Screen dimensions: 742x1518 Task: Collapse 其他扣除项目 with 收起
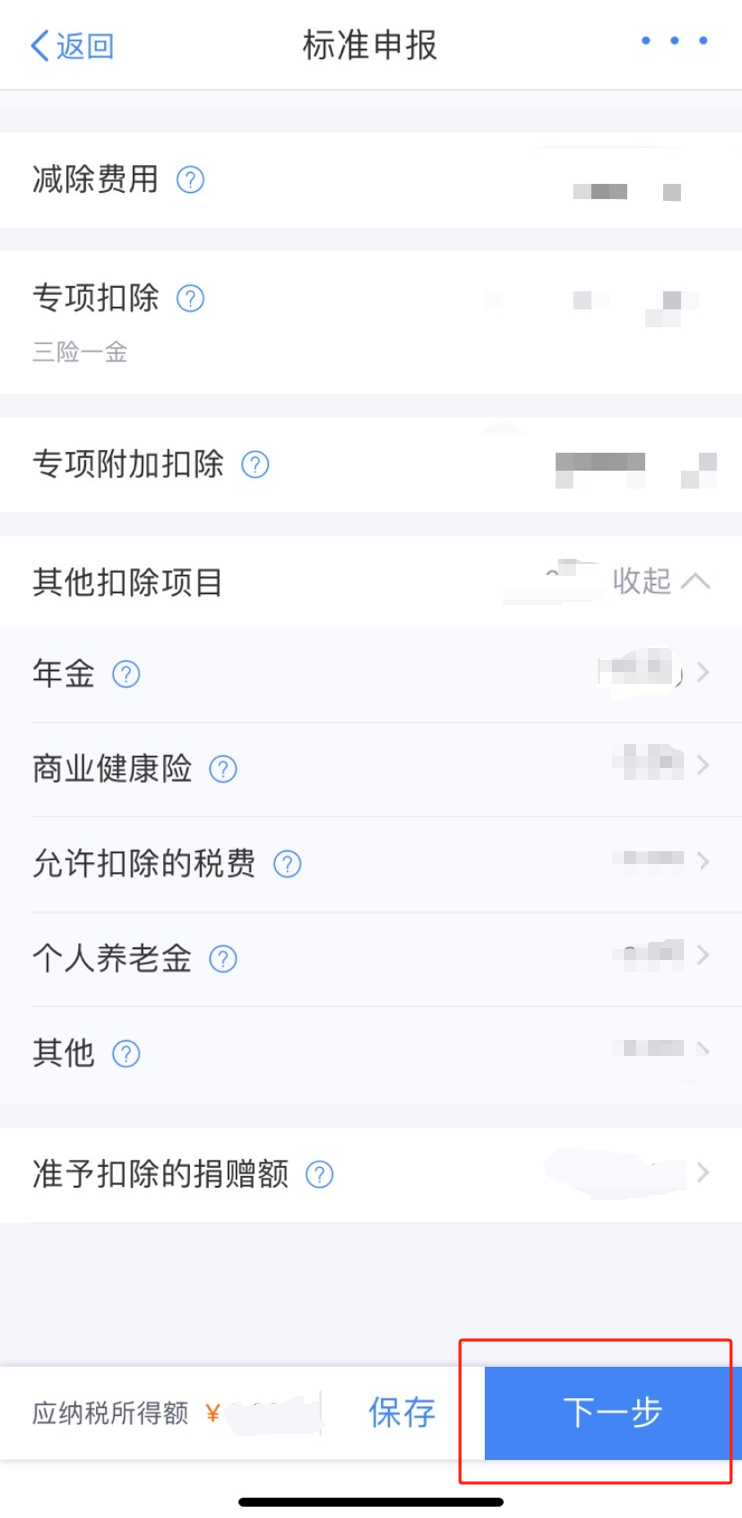click(660, 581)
